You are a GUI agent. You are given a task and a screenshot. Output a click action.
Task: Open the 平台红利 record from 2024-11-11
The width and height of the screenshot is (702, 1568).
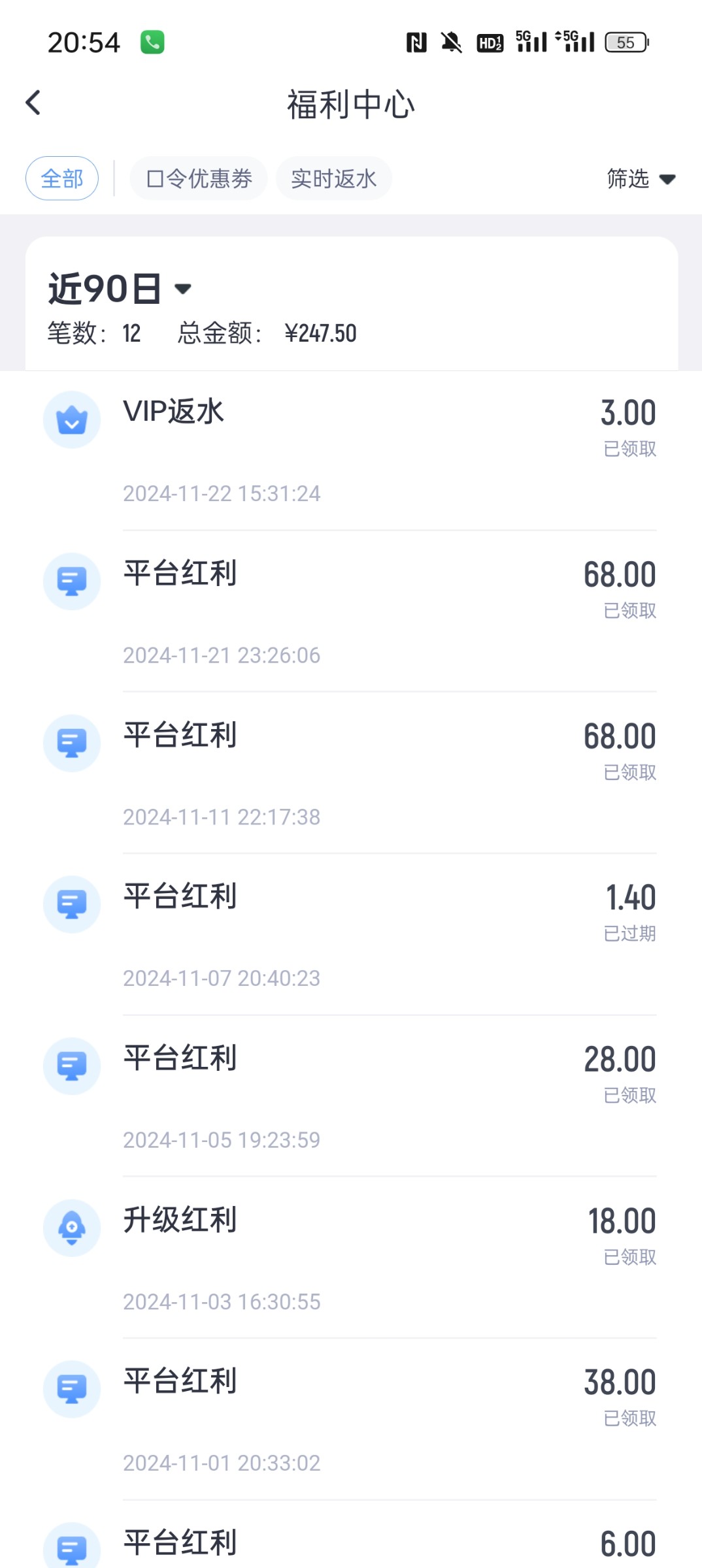coord(351,773)
